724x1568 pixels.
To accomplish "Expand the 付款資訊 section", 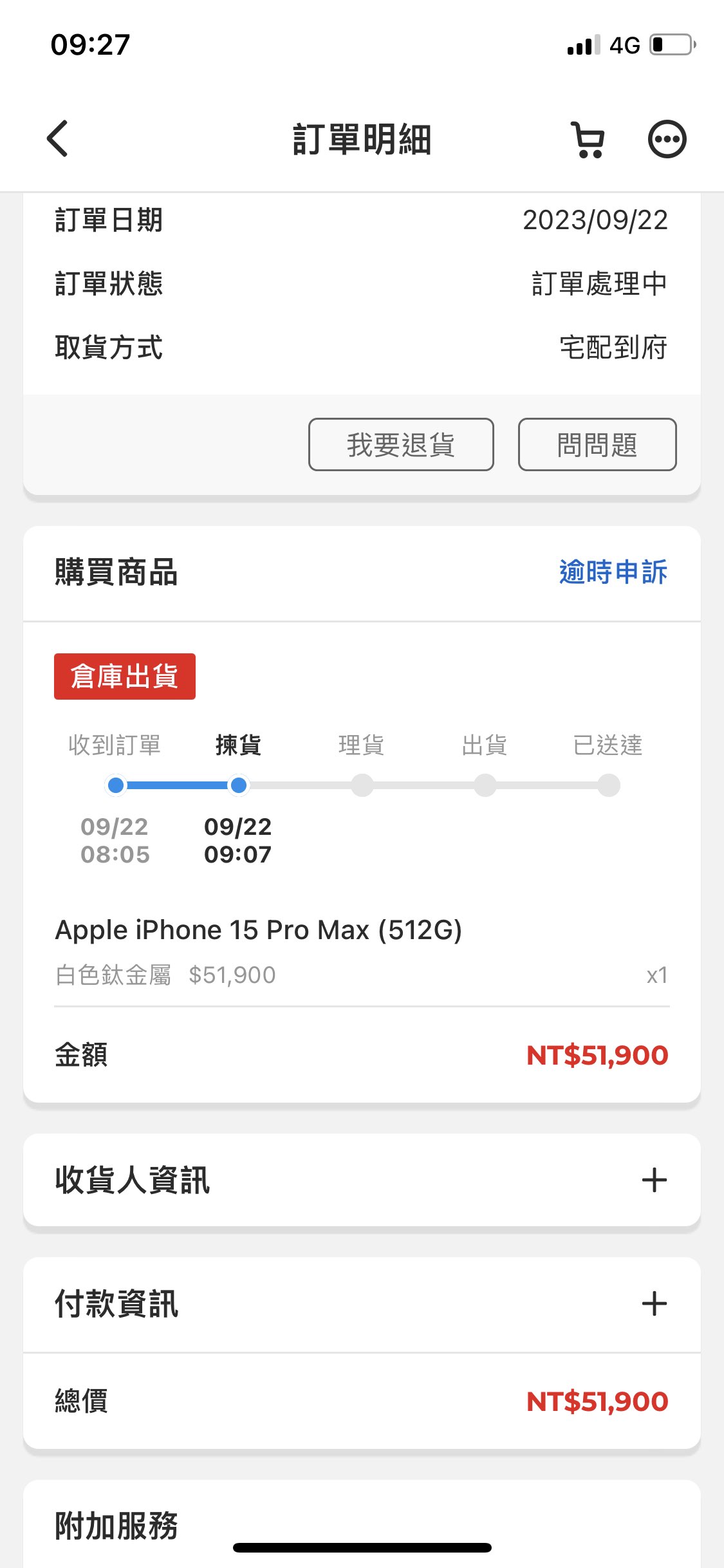I will point(654,1304).
